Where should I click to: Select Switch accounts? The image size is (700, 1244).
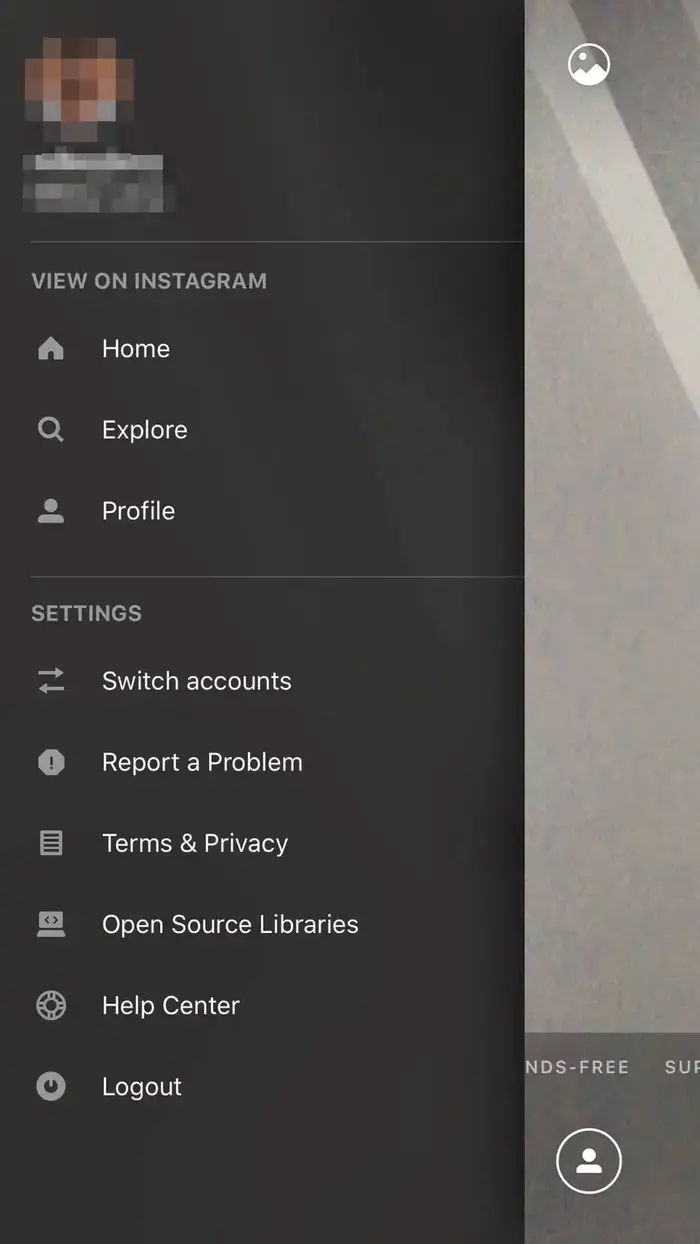pos(196,681)
